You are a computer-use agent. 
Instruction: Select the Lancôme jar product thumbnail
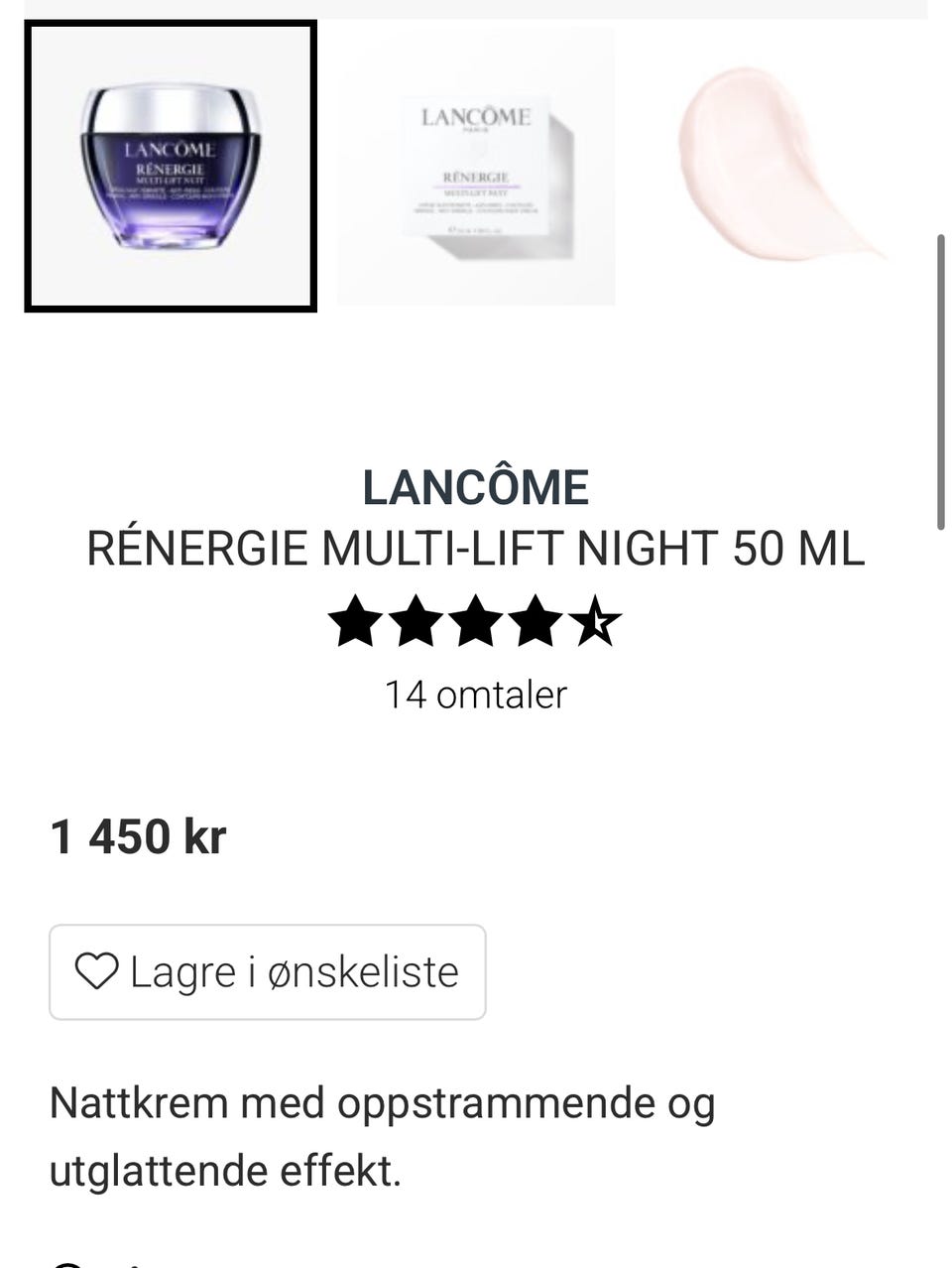pos(171,167)
